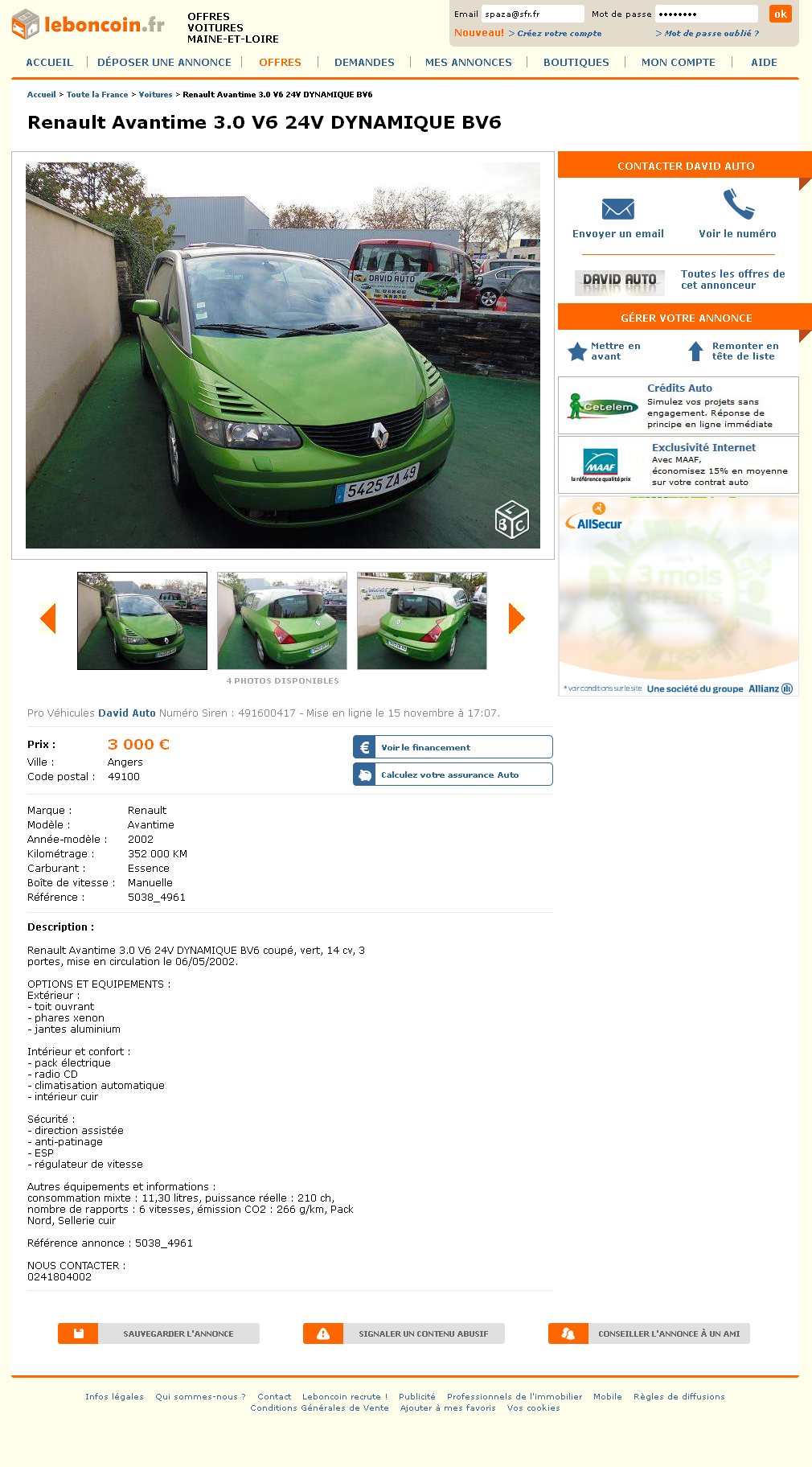The image size is (812, 1467).
Task: Recommend the listing to a friend
Action: click(x=649, y=1333)
